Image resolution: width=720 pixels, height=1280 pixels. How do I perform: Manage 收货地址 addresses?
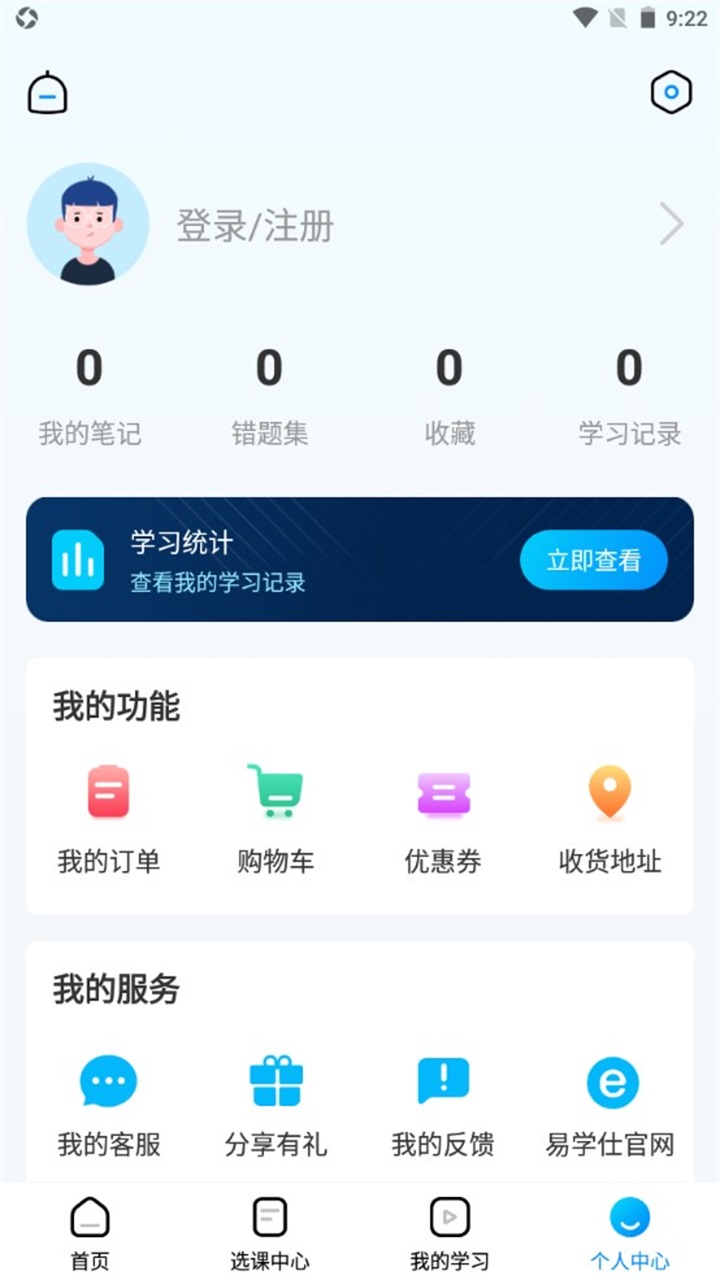tap(610, 817)
